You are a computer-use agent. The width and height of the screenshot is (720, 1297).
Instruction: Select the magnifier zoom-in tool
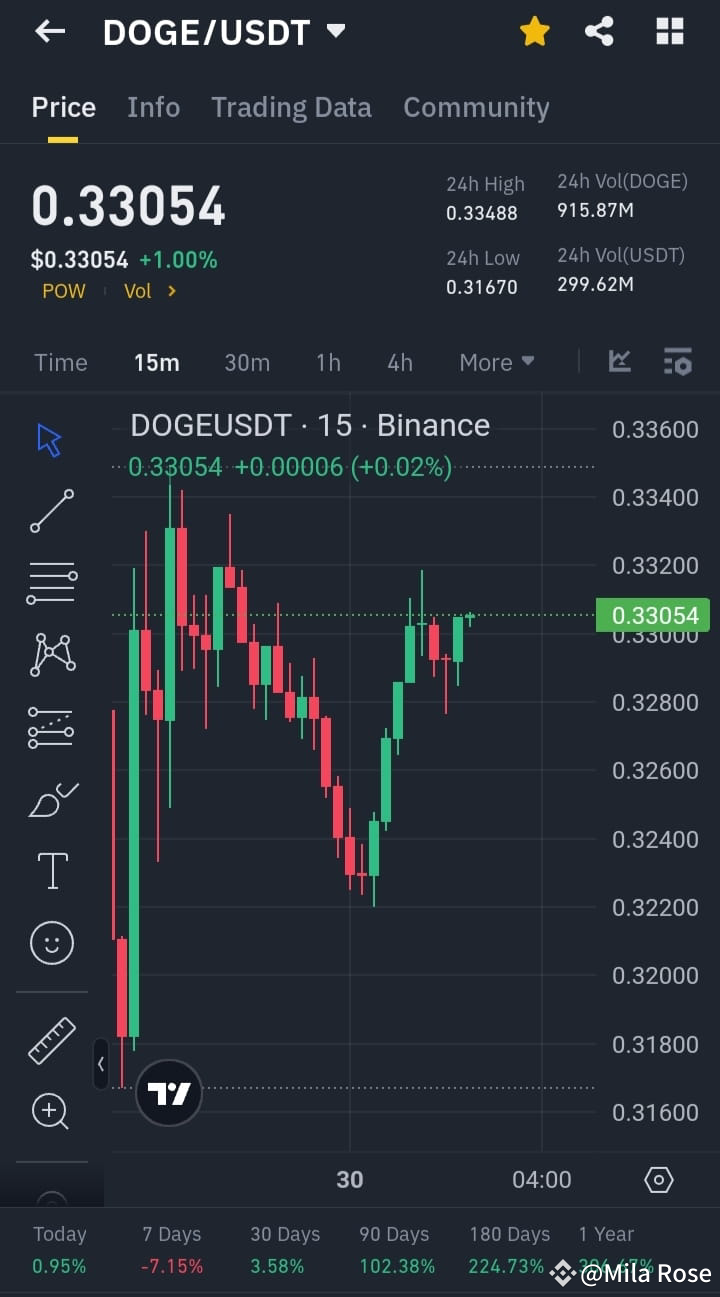click(51, 1111)
